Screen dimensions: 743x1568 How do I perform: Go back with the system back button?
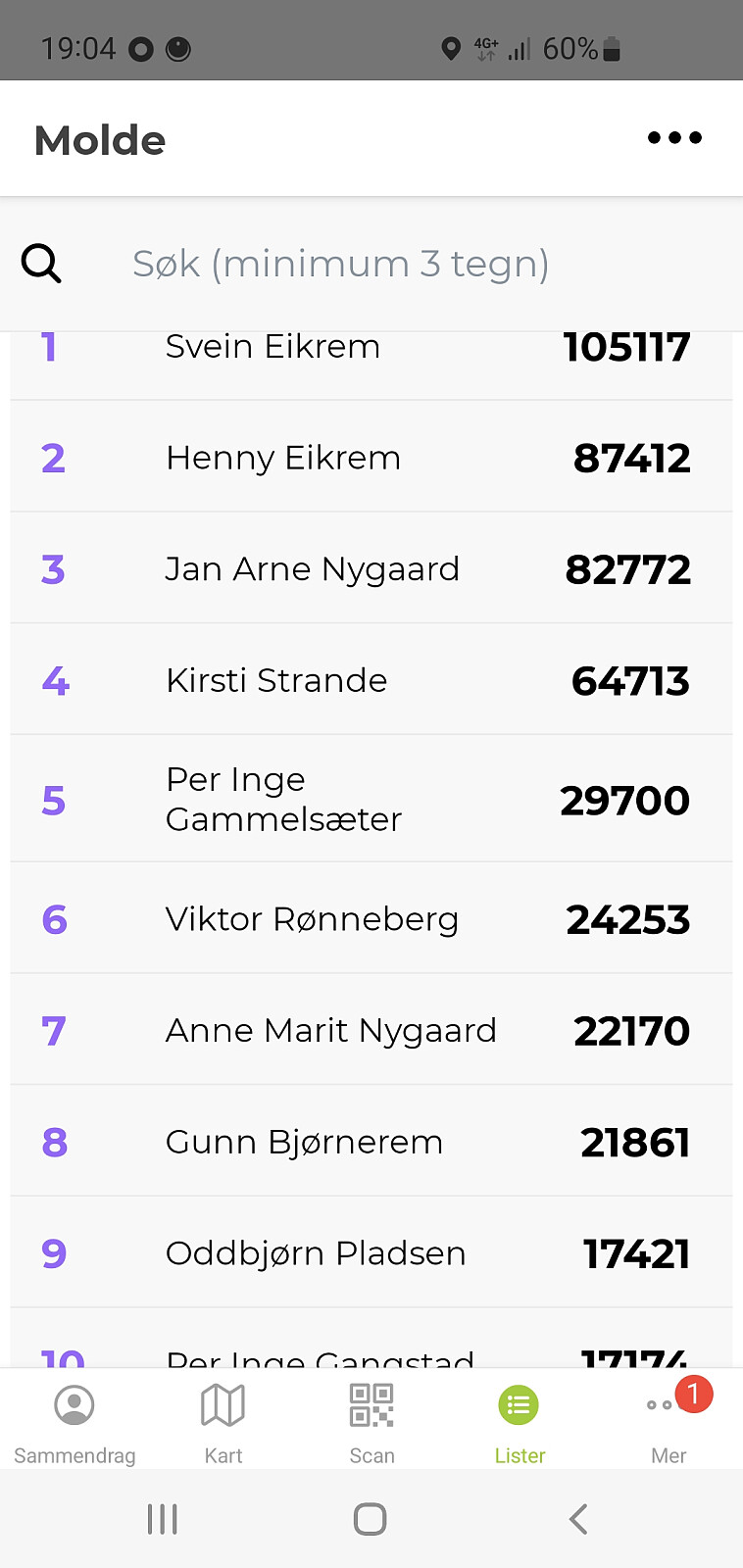pos(578,1519)
